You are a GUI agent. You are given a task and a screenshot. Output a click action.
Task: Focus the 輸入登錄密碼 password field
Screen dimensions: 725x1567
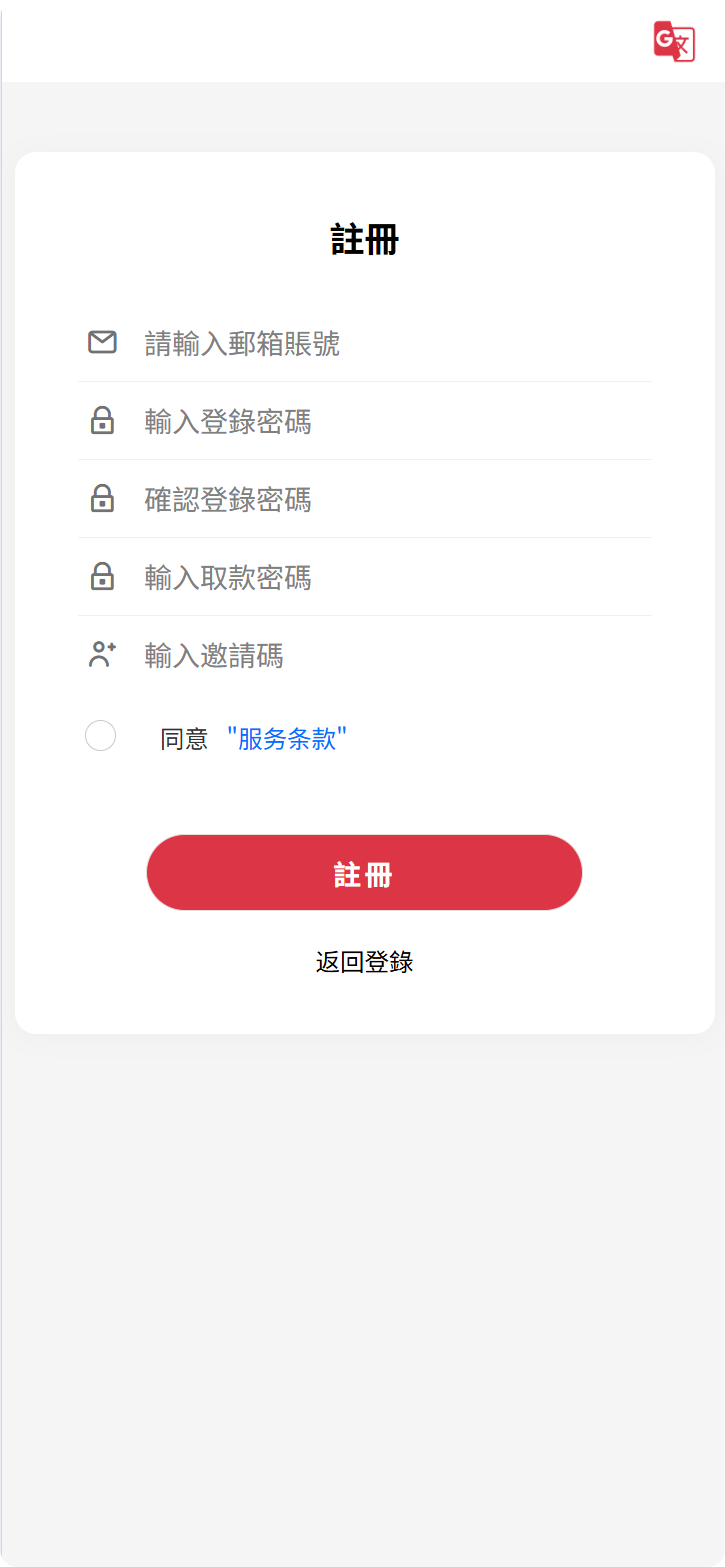coord(397,421)
